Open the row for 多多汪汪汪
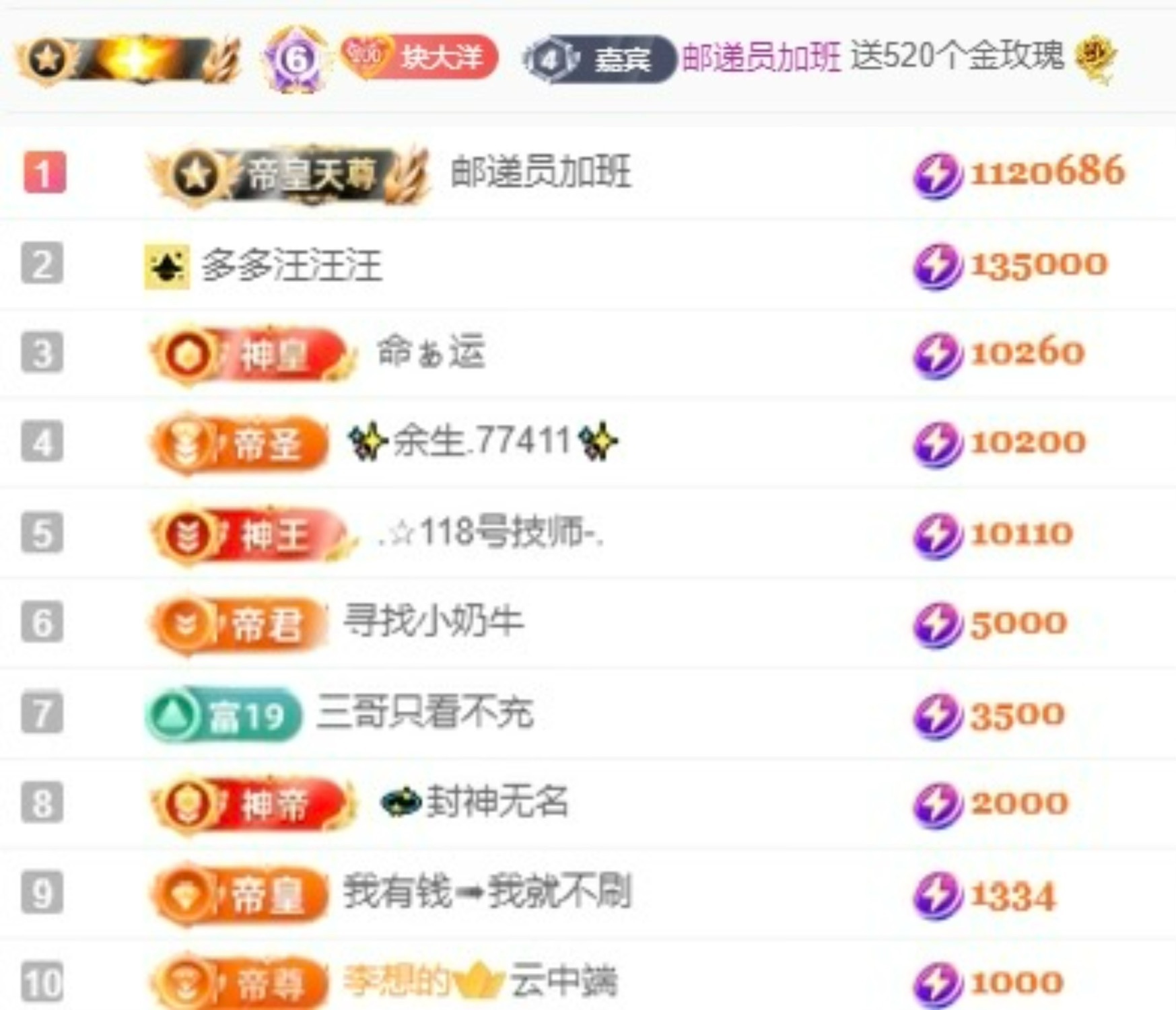The width and height of the screenshot is (1176, 1010). (x=291, y=265)
